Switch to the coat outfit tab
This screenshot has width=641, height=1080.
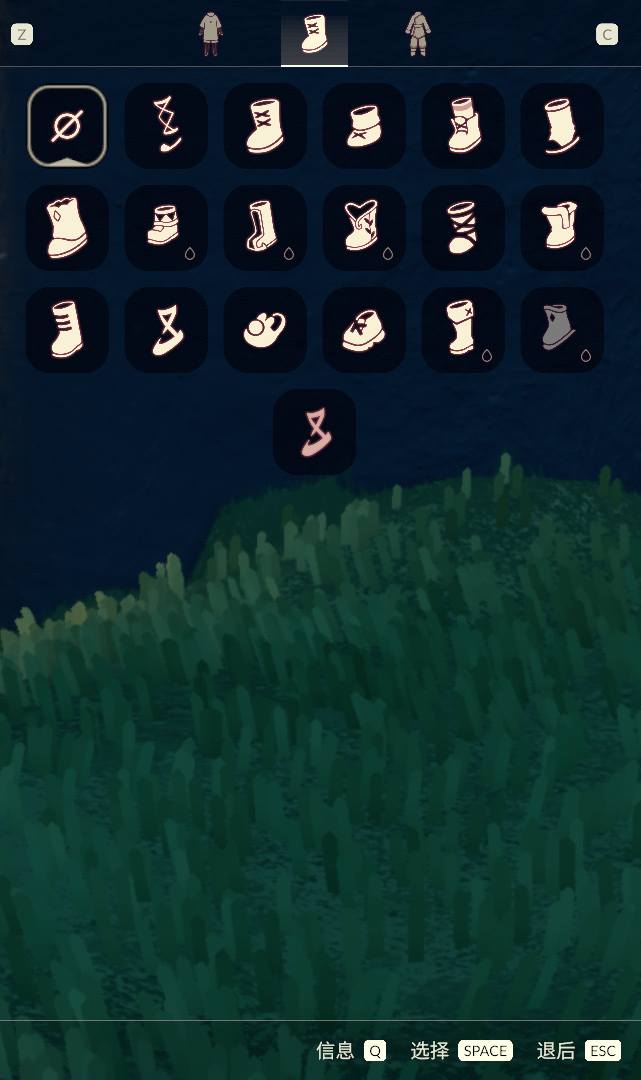tap(210, 34)
